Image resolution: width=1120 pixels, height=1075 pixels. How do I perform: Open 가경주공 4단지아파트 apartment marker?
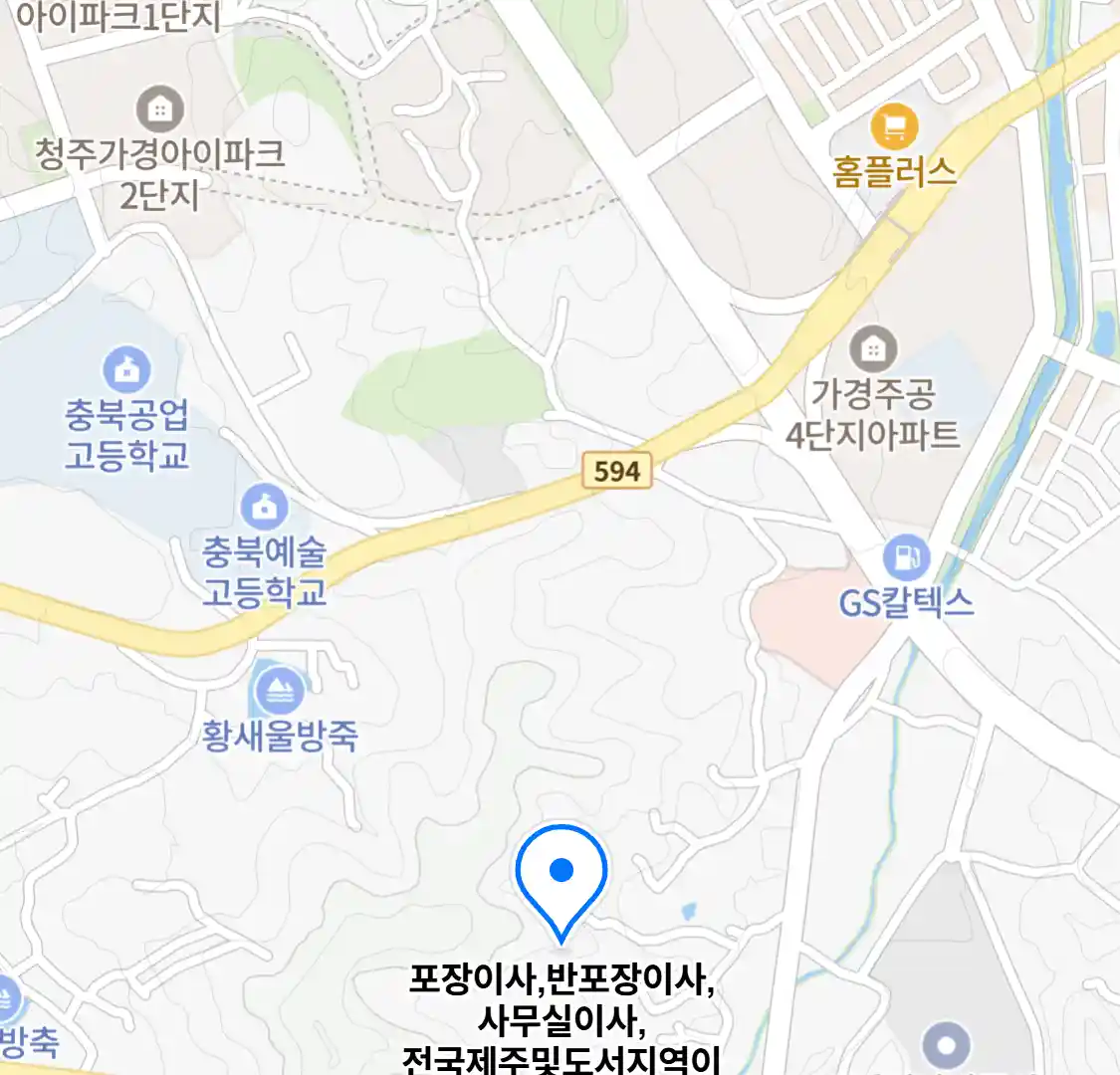(873, 349)
